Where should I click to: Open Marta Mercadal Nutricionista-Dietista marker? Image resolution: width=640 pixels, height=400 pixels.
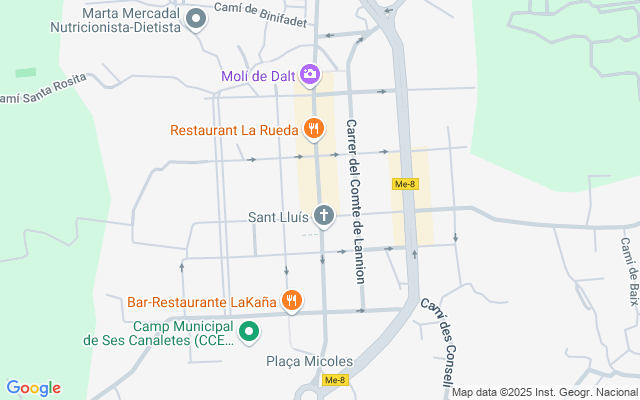click(x=197, y=19)
